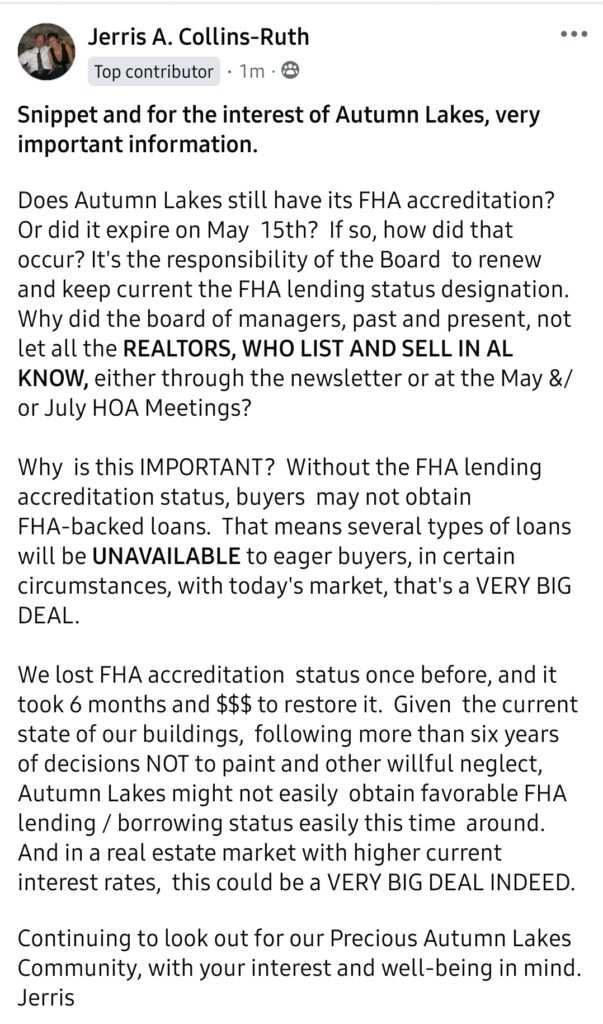Tap the group privacy icon beside the timestamp
The image size is (603, 1024).
[289, 71]
